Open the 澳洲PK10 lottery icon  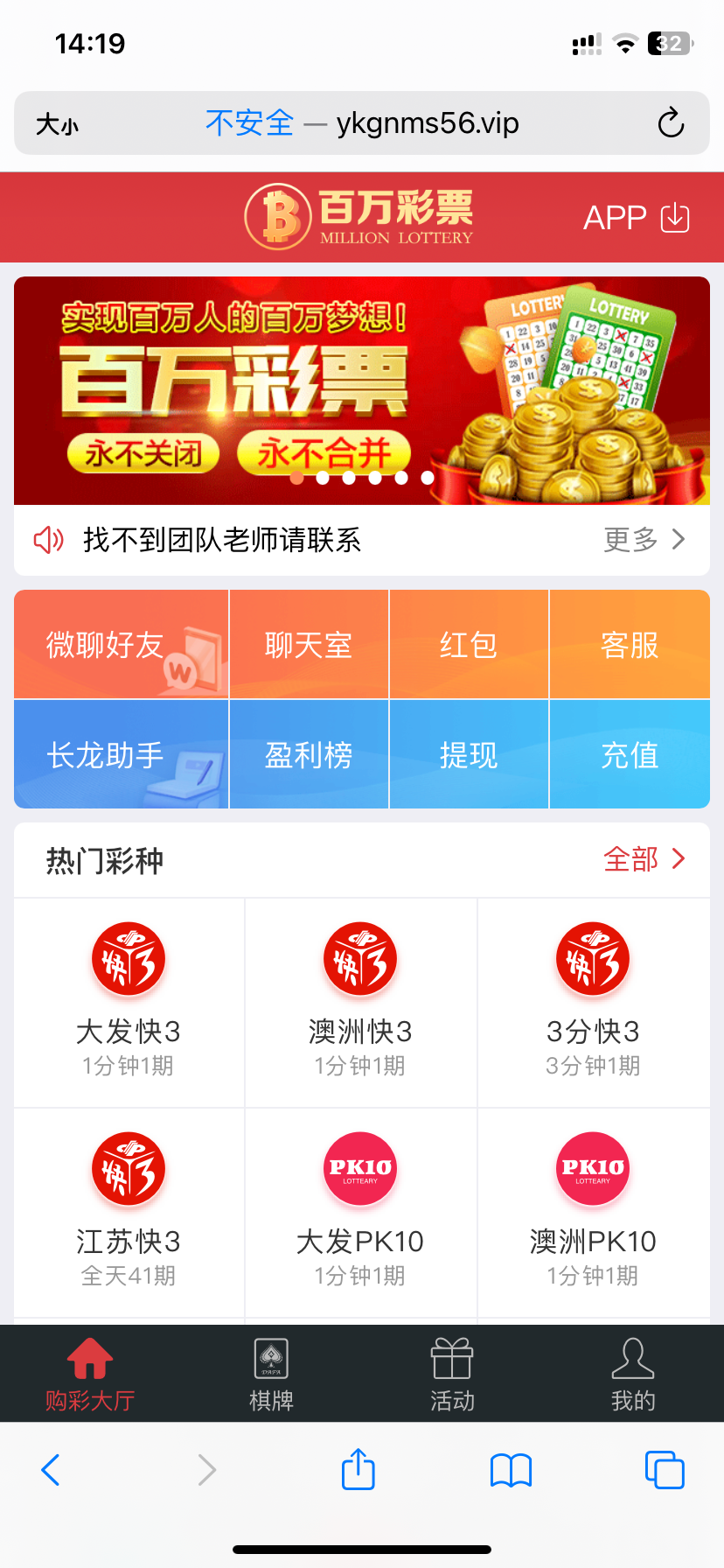click(592, 1169)
